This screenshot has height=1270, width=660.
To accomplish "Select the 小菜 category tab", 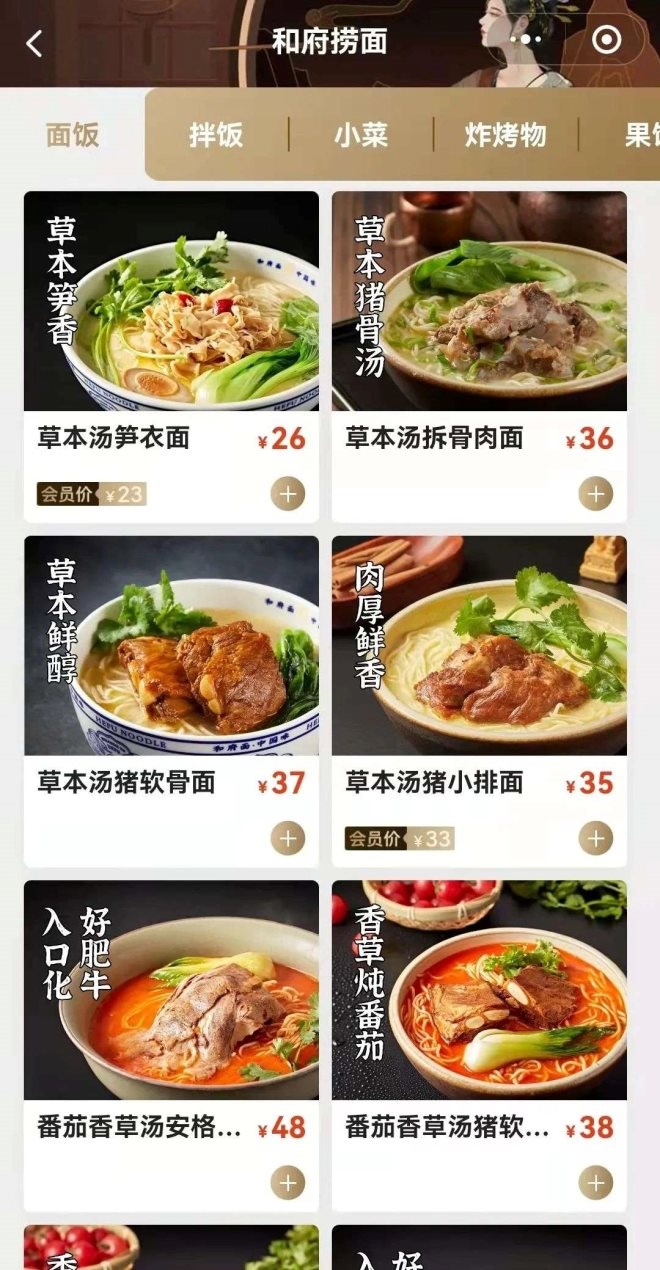I will tap(361, 135).
